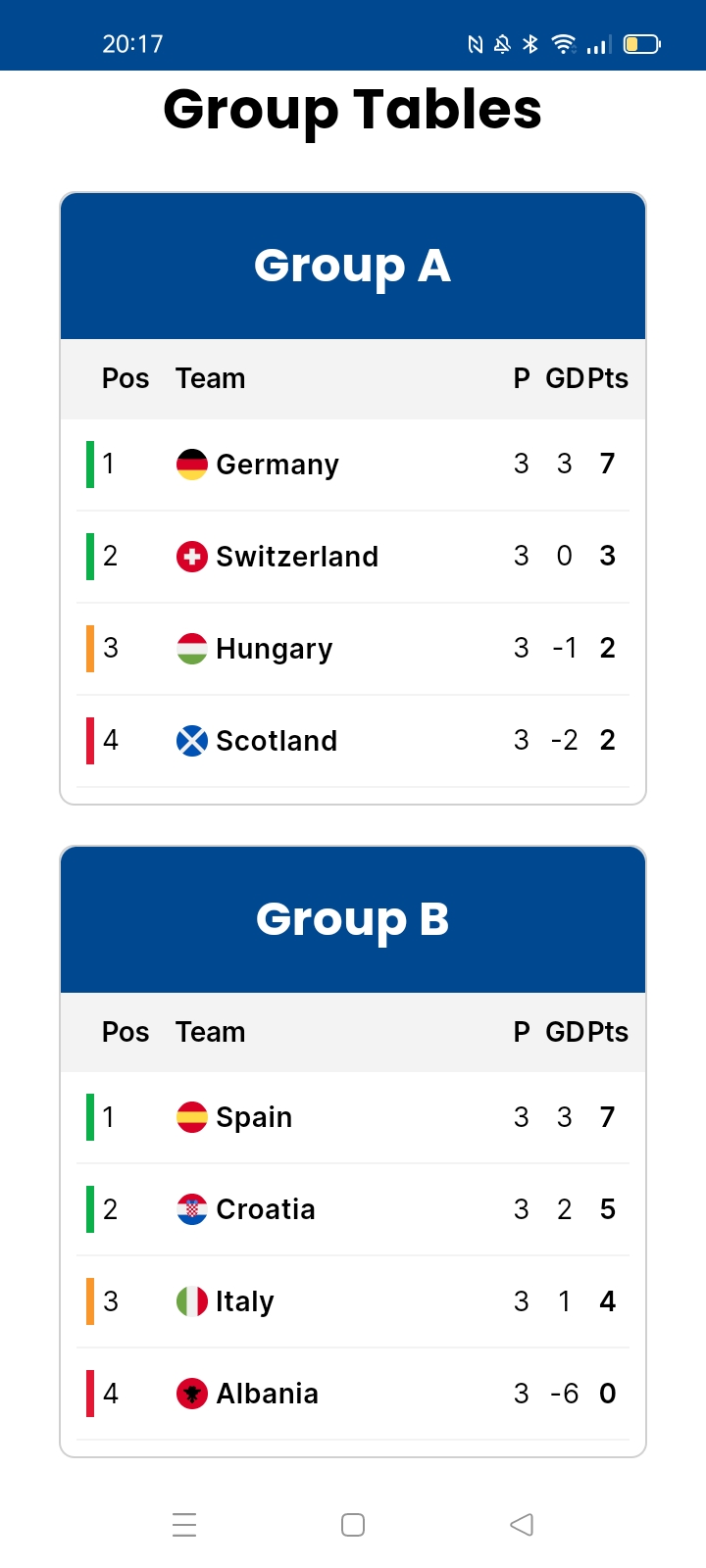Go back using the system back button
This screenshot has height=1568, width=706.
pyautogui.click(x=522, y=1525)
